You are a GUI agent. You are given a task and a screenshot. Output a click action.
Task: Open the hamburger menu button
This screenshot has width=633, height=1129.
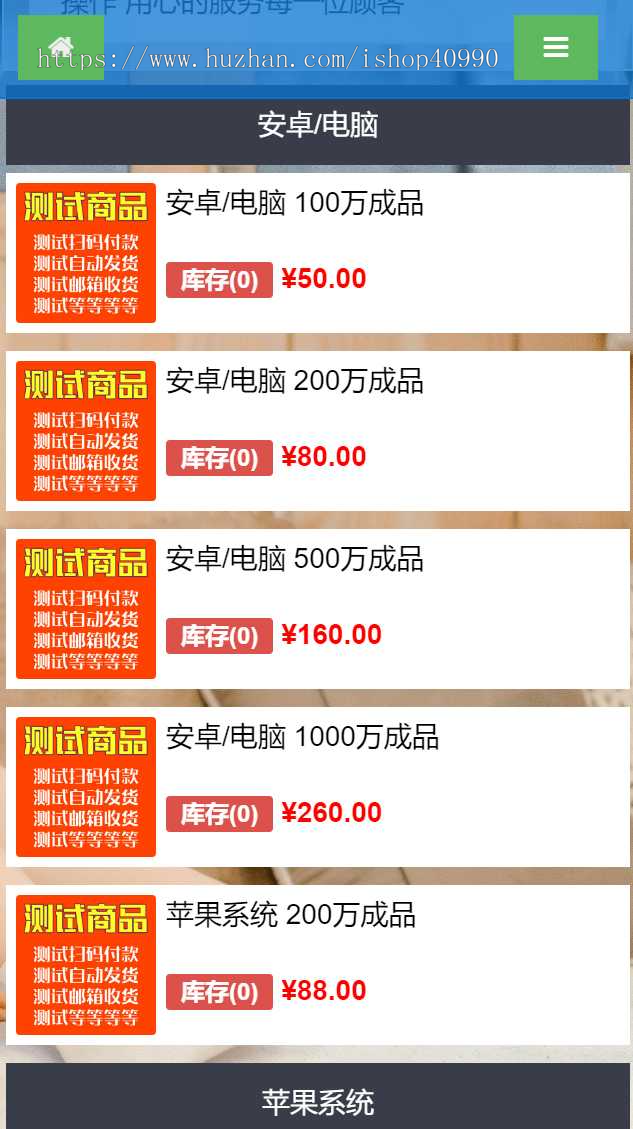[x=555, y=47]
